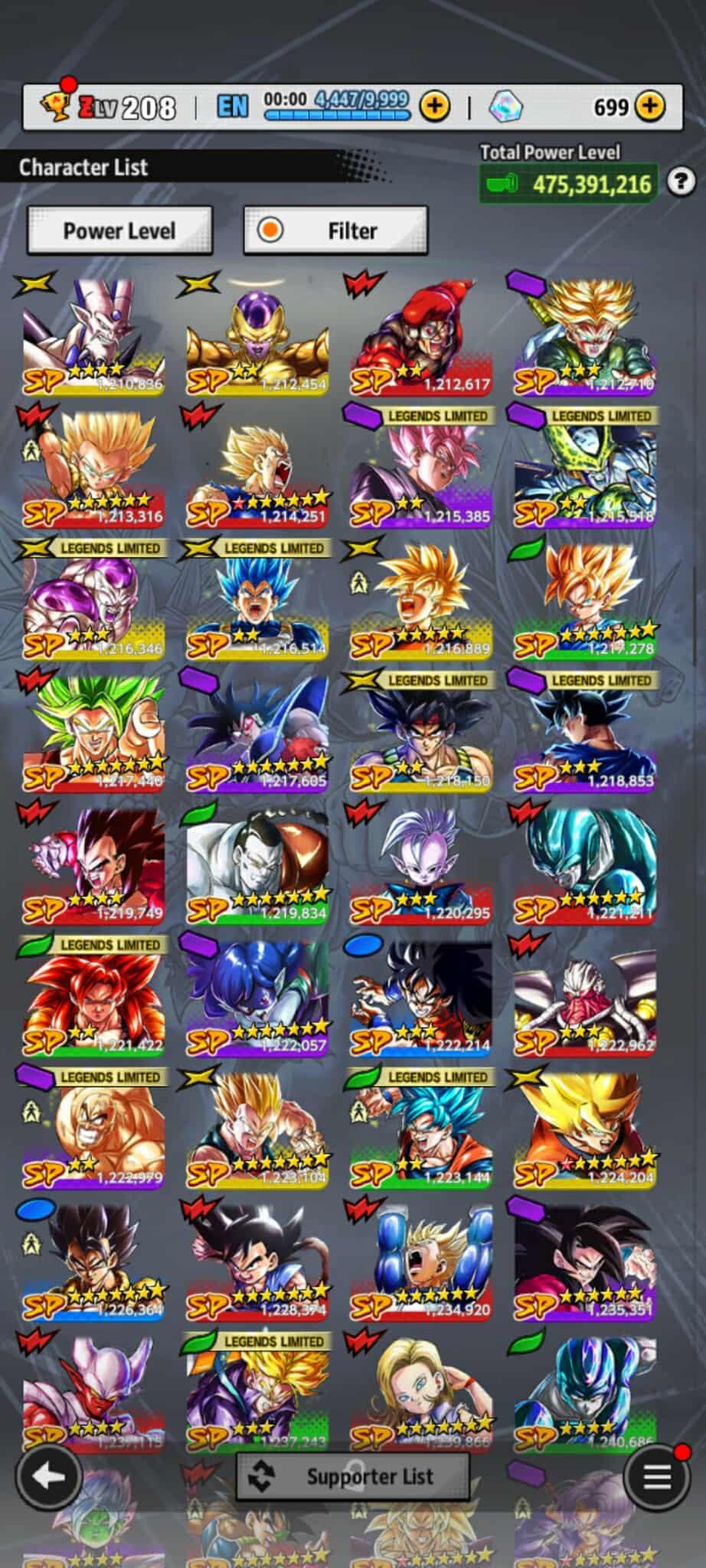The width and height of the screenshot is (706, 1568).
Task: Go back with the arrow button
Action: tap(49, 1476)
